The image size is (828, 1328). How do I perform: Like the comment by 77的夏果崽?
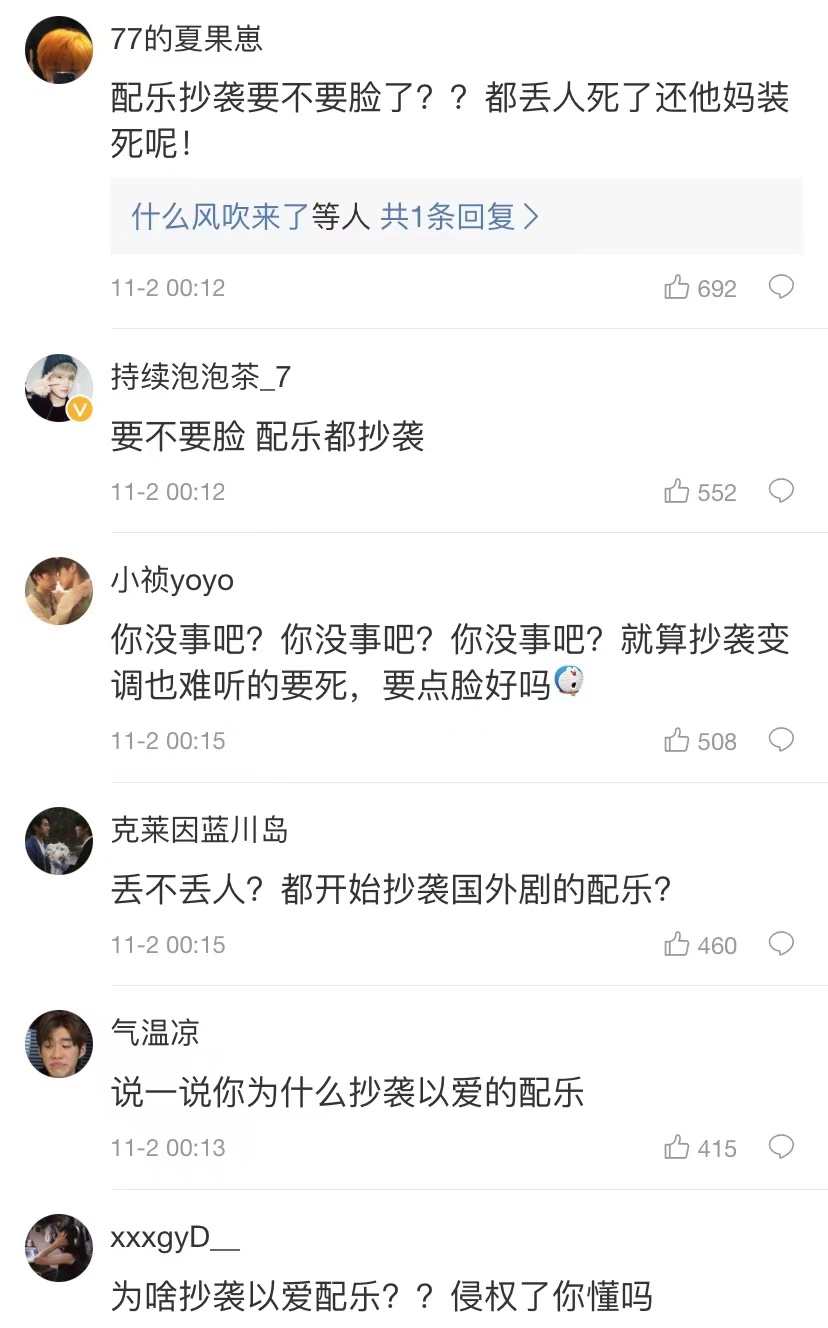677,288
